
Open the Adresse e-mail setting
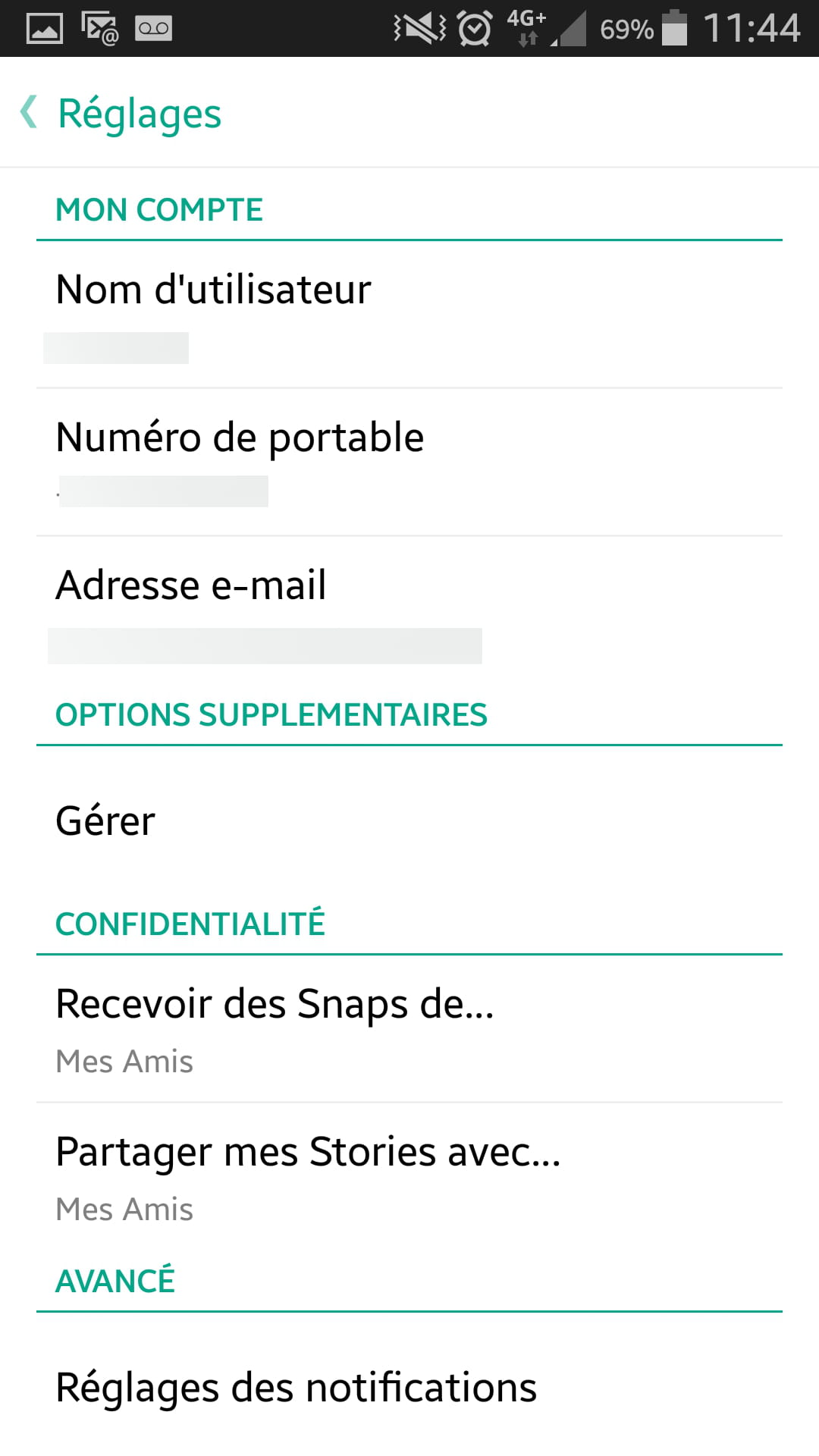click(409, 610)
